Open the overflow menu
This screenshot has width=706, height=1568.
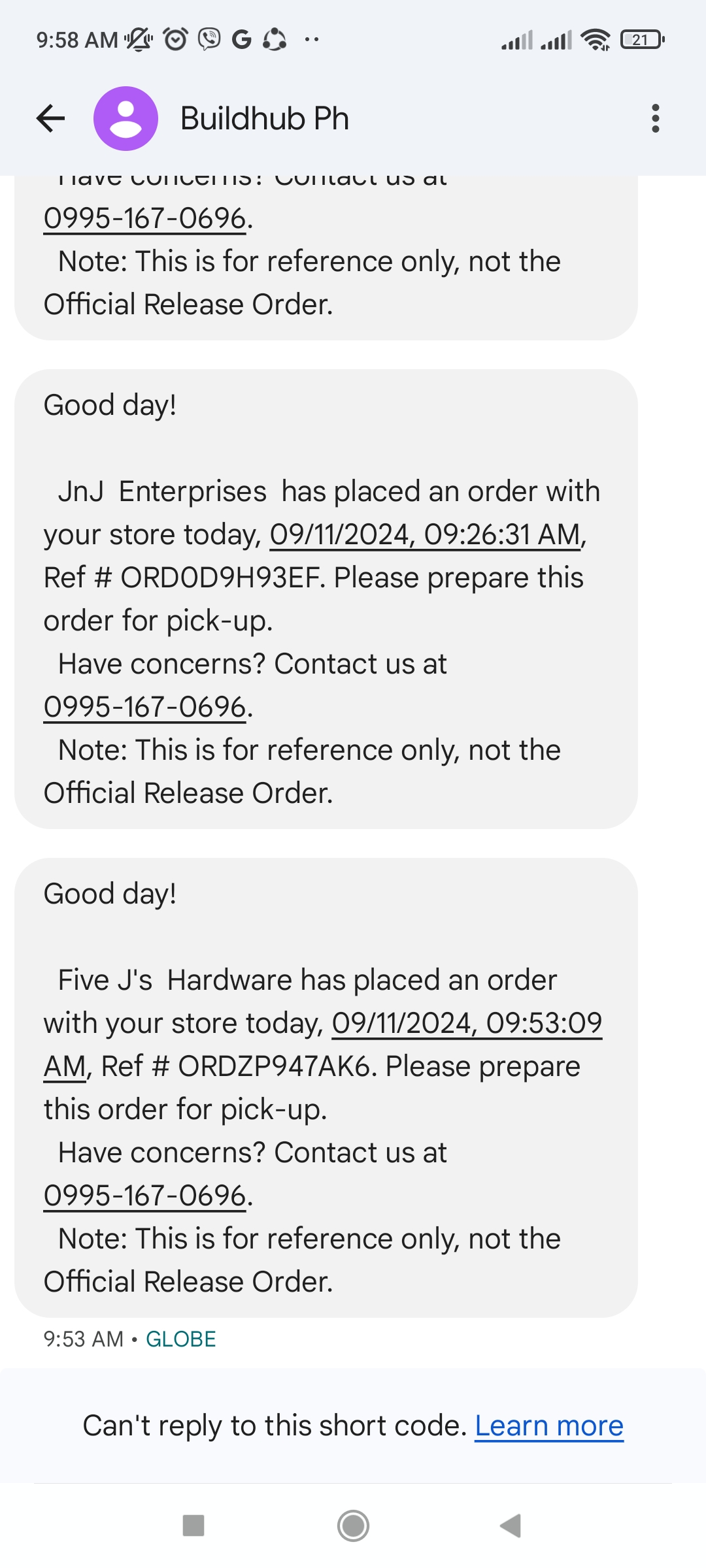click(655, 118)
